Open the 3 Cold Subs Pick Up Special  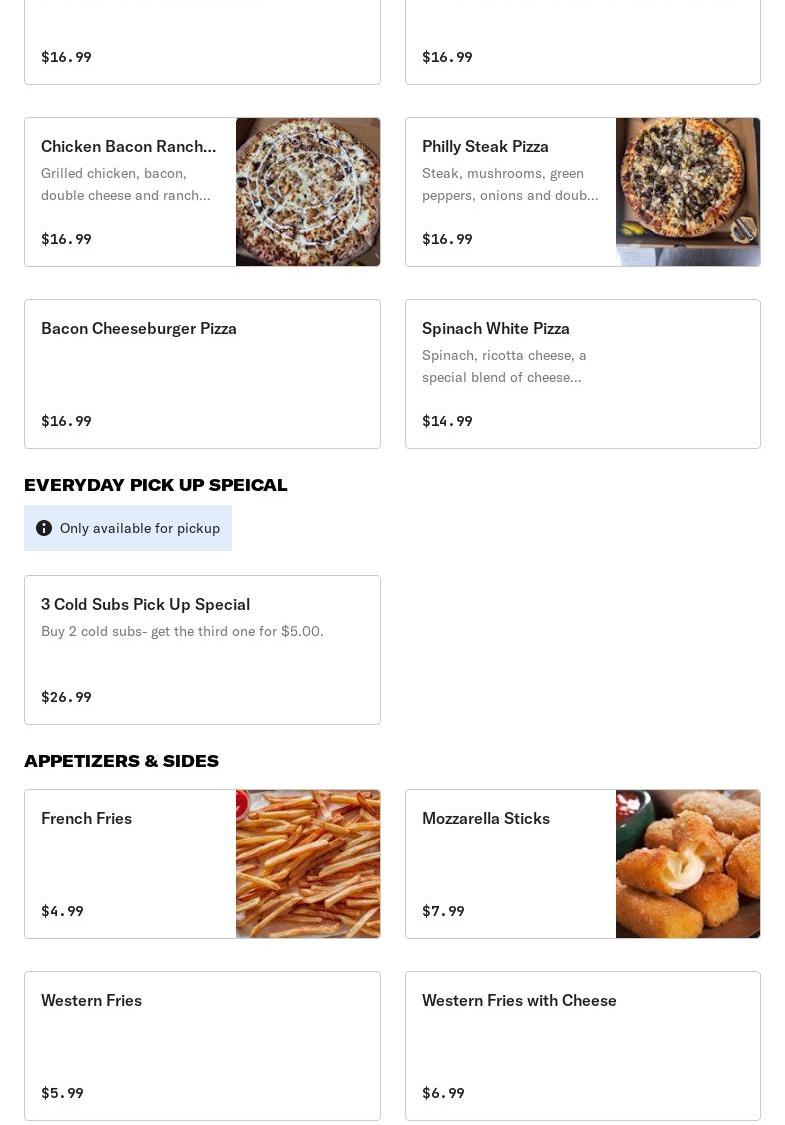tap(202, 650)
